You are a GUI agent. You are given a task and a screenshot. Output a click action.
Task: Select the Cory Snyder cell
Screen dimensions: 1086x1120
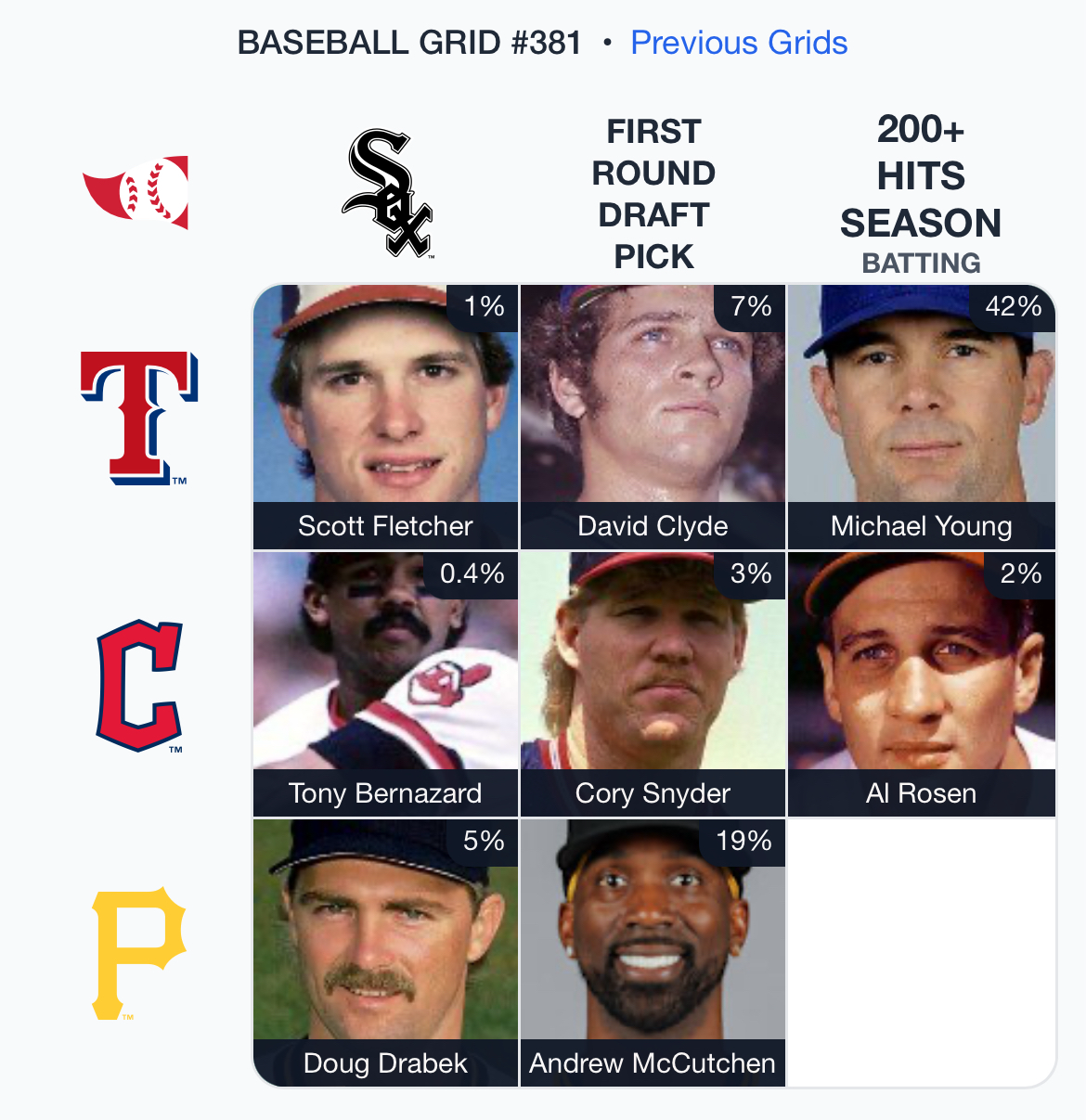coord(653,684)
